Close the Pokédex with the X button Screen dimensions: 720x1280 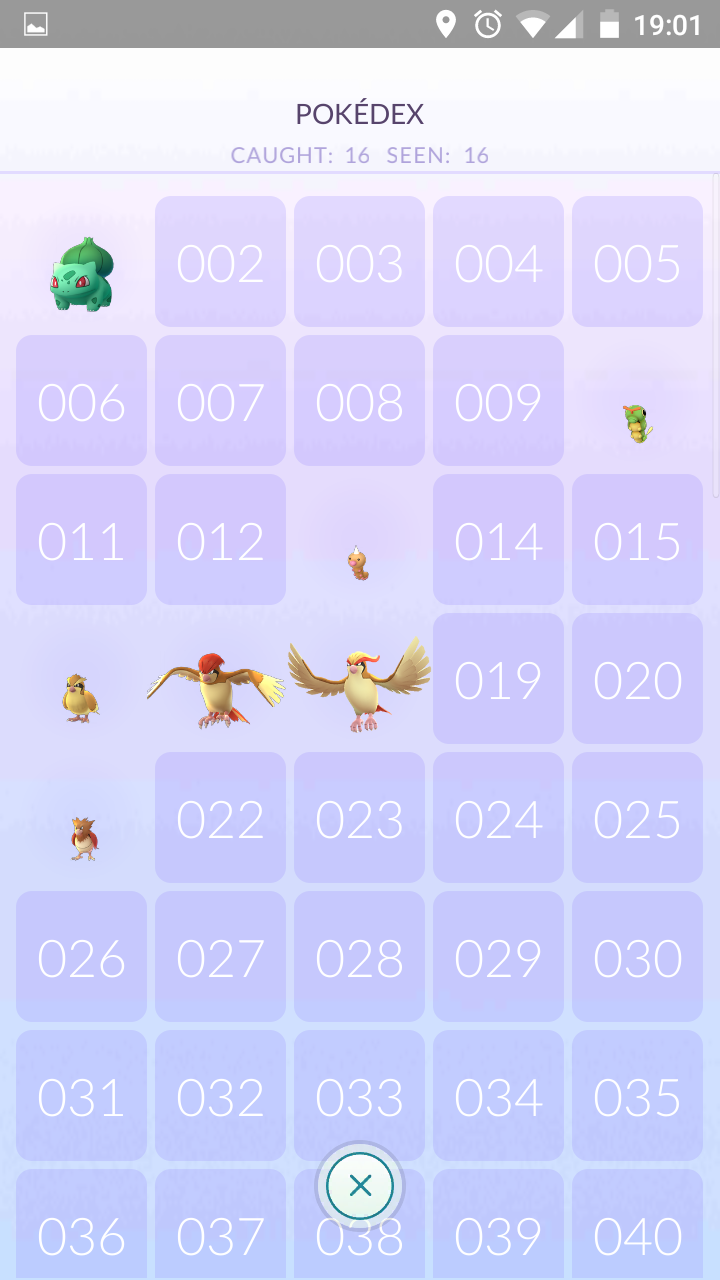[x=360, y=1186]
